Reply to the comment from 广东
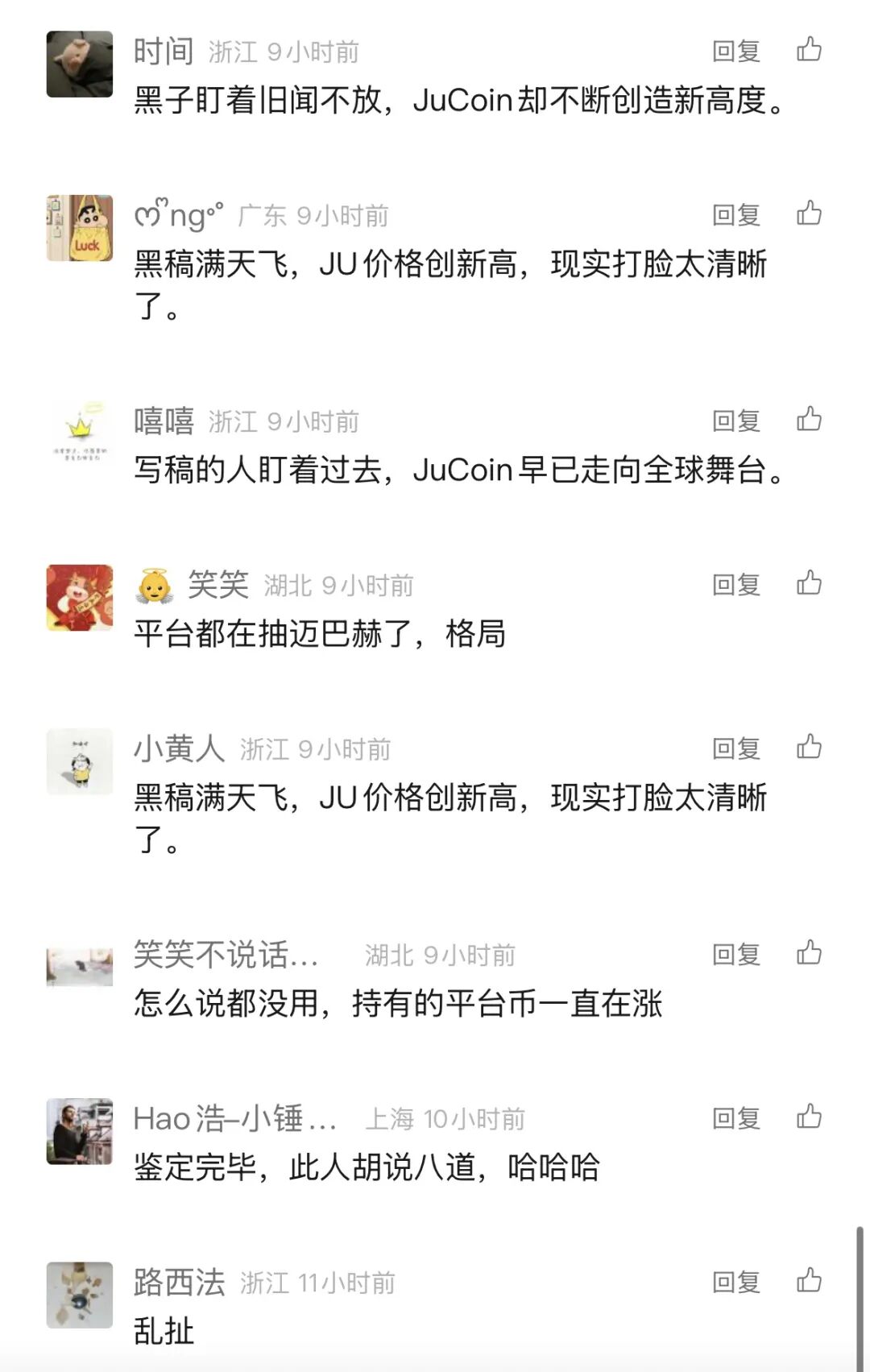 [736, 215]
